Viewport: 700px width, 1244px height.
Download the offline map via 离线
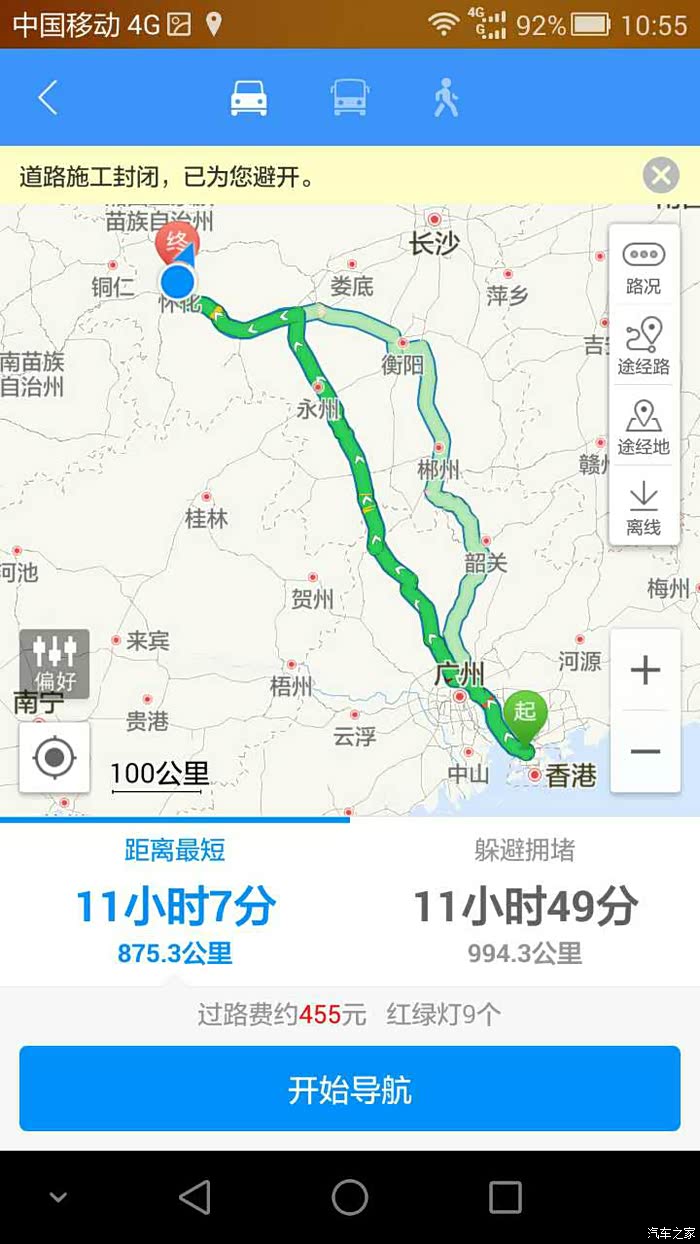[x=643, y=507]
